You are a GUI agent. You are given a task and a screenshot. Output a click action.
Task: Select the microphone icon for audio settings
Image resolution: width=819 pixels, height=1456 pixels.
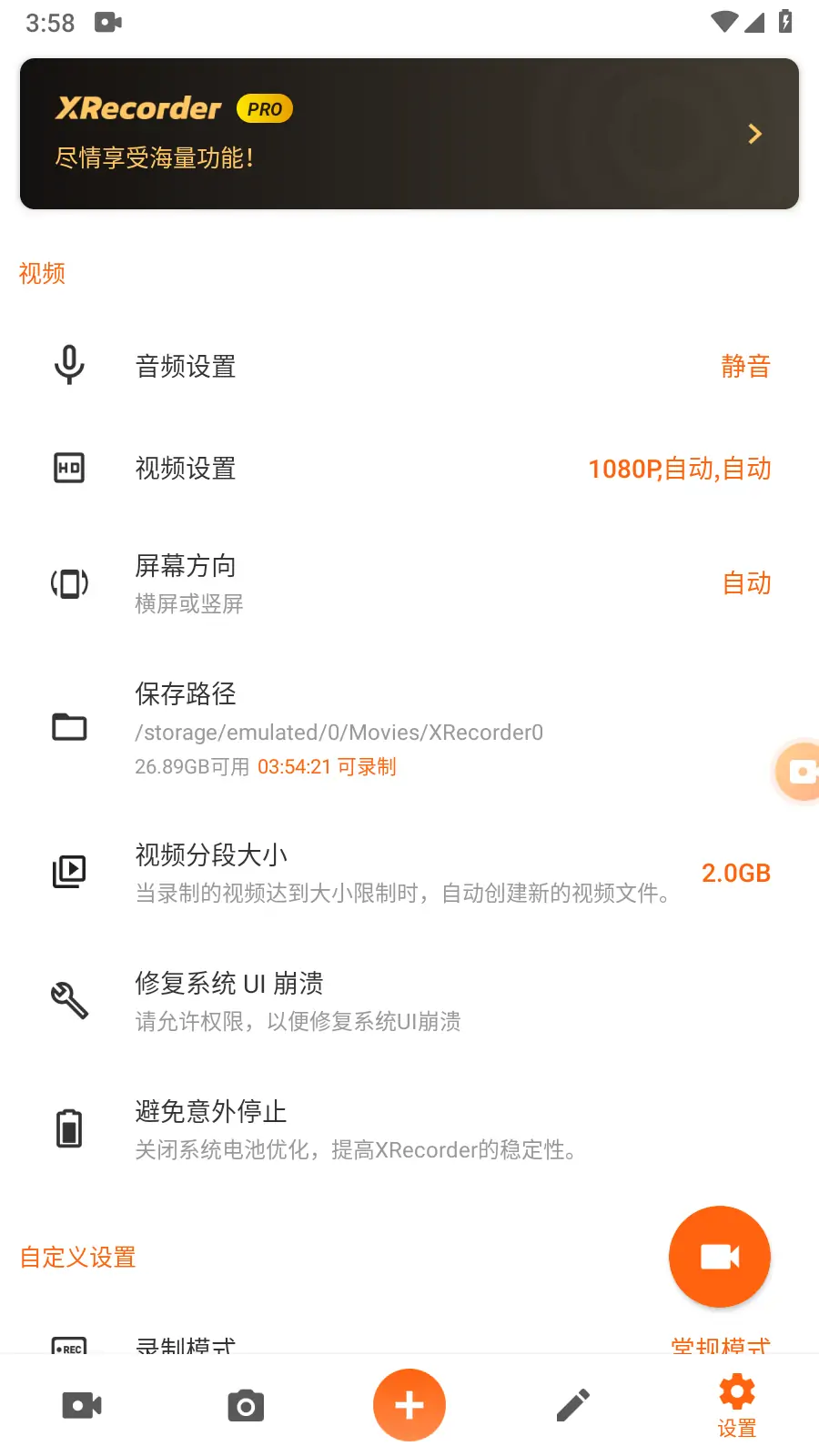(x=69, y=366)
